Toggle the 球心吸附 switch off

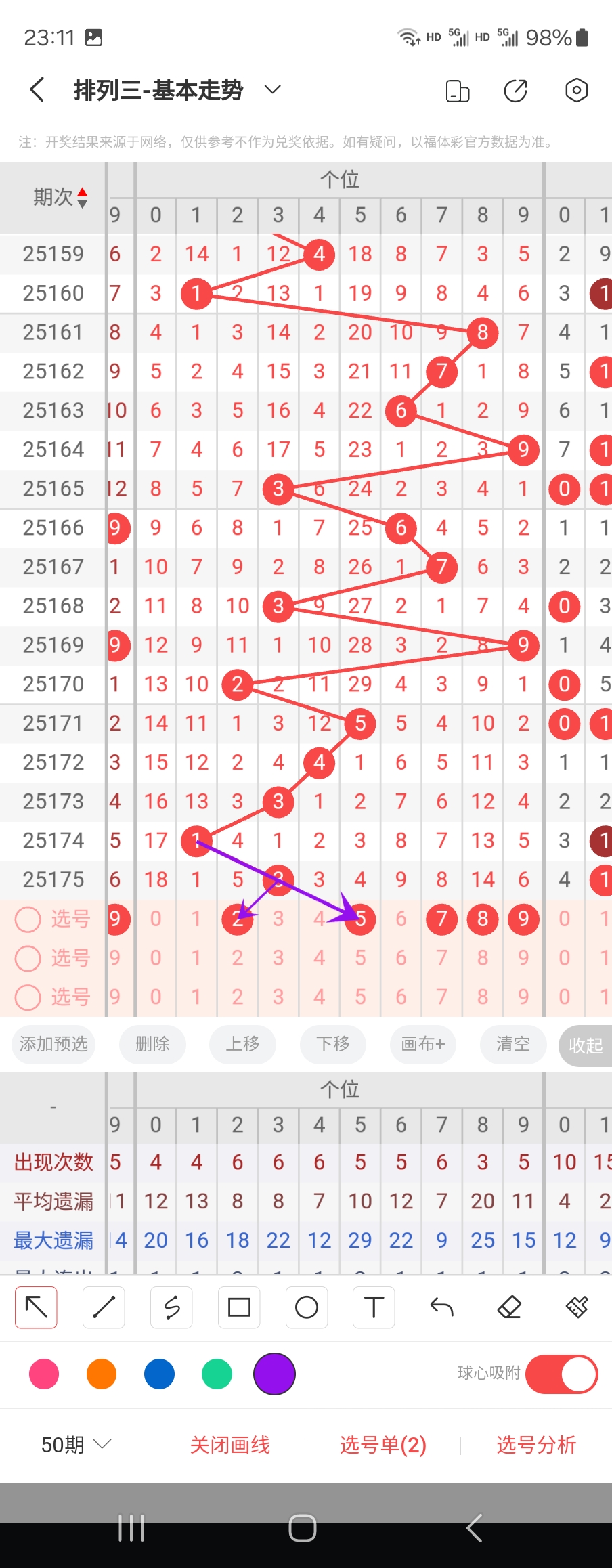point(561,1374)
